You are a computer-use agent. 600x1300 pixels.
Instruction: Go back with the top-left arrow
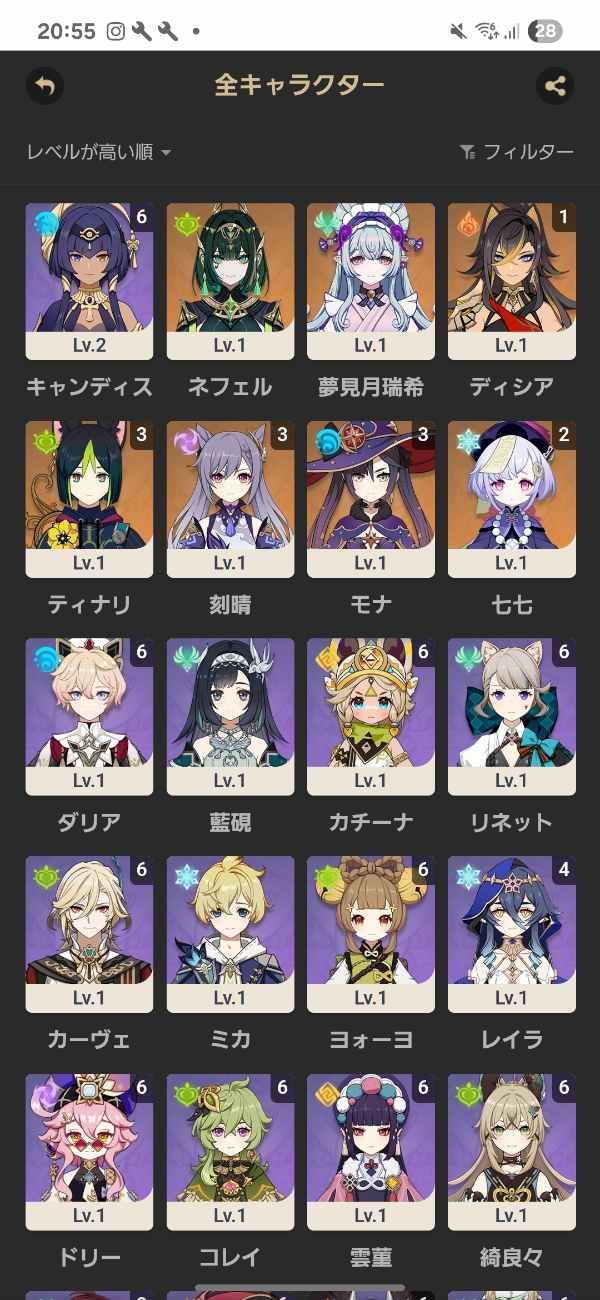[44, 86]
